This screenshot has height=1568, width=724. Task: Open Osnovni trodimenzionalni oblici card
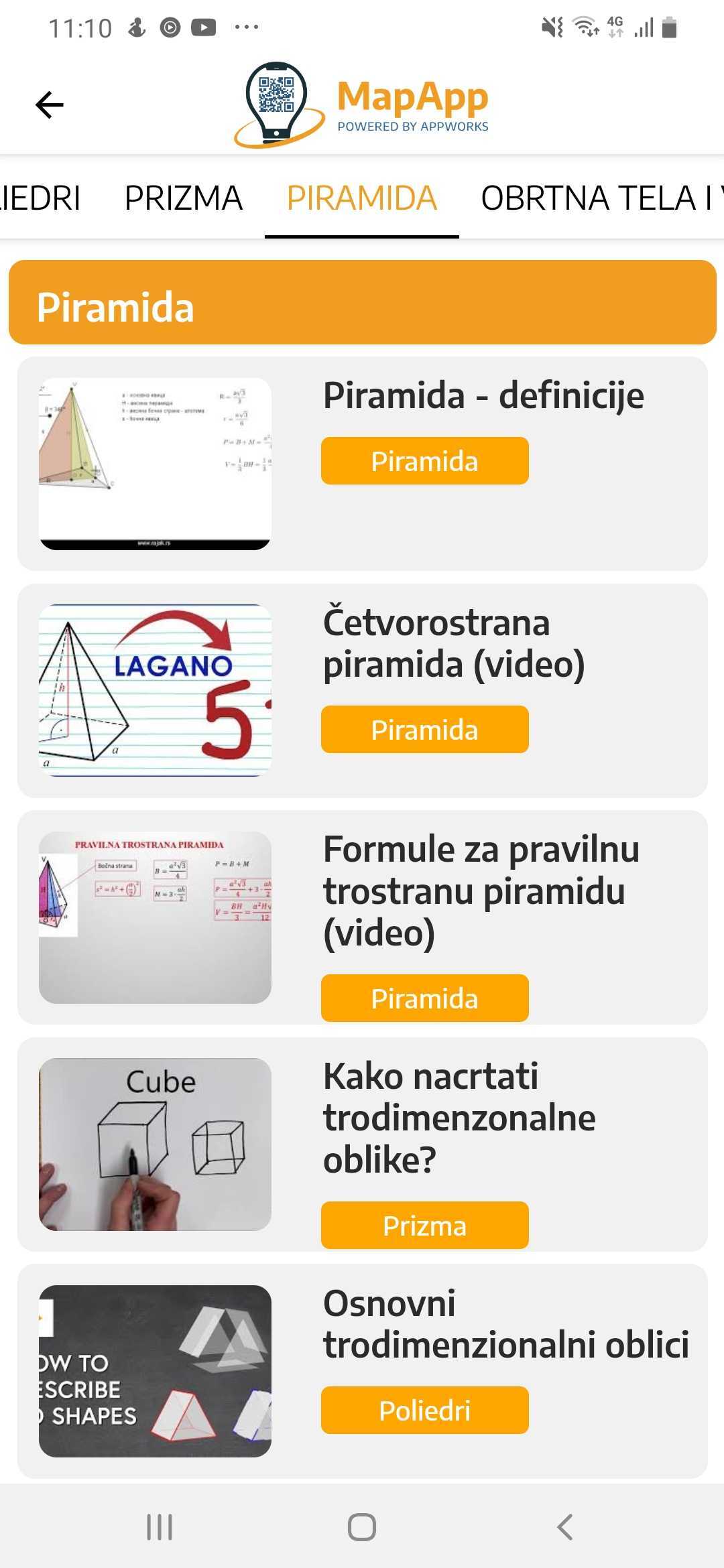click(362, 1371)
